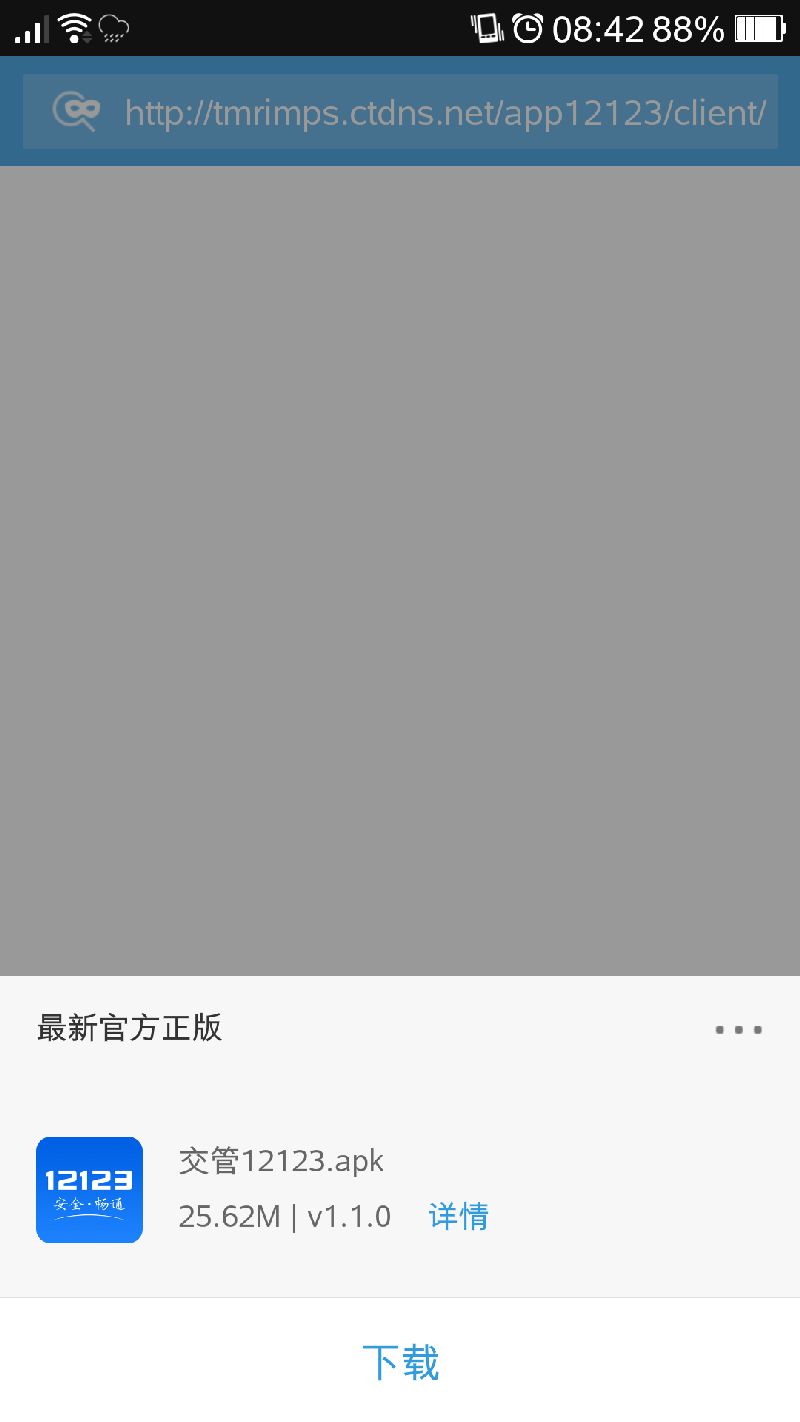800x1422 pixels.
Task: Open 详情 details link for 交管12123
Action: [458, 1216]
